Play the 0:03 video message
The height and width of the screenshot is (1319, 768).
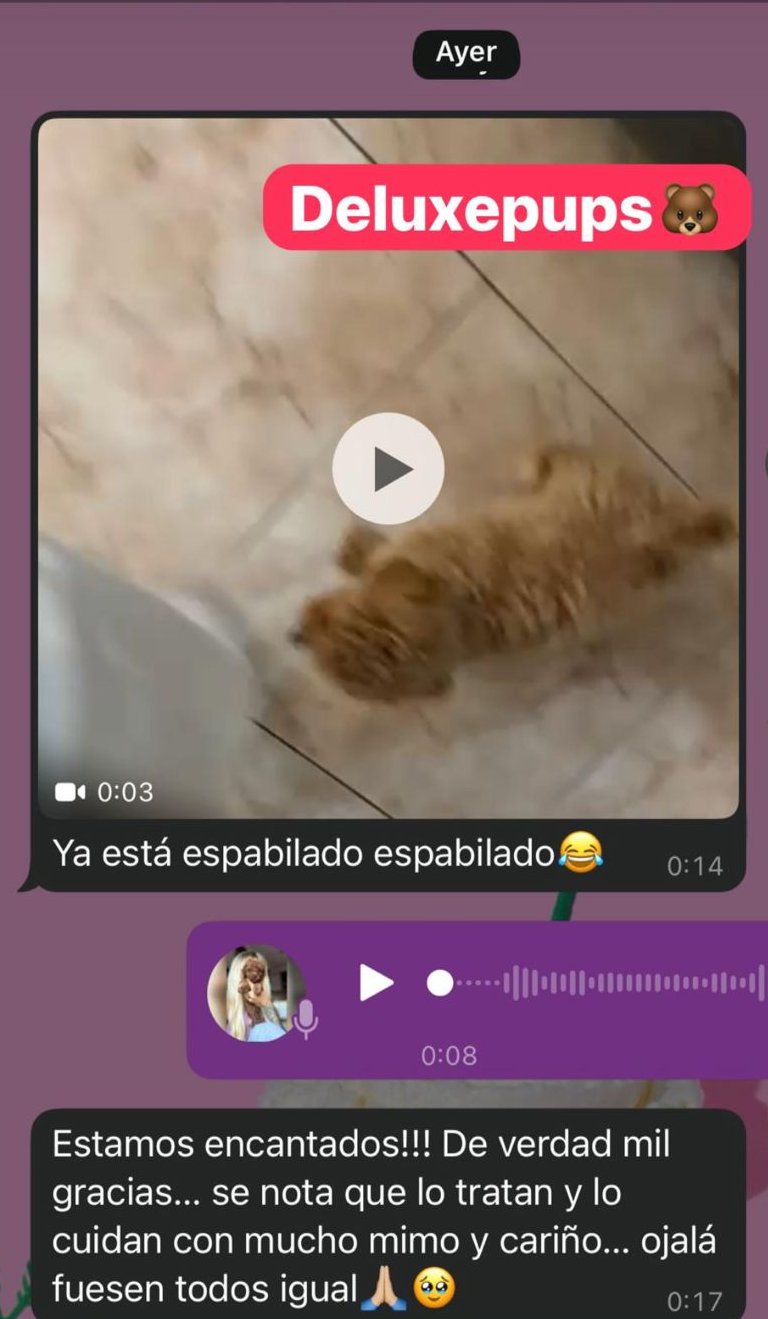[388, 469]
